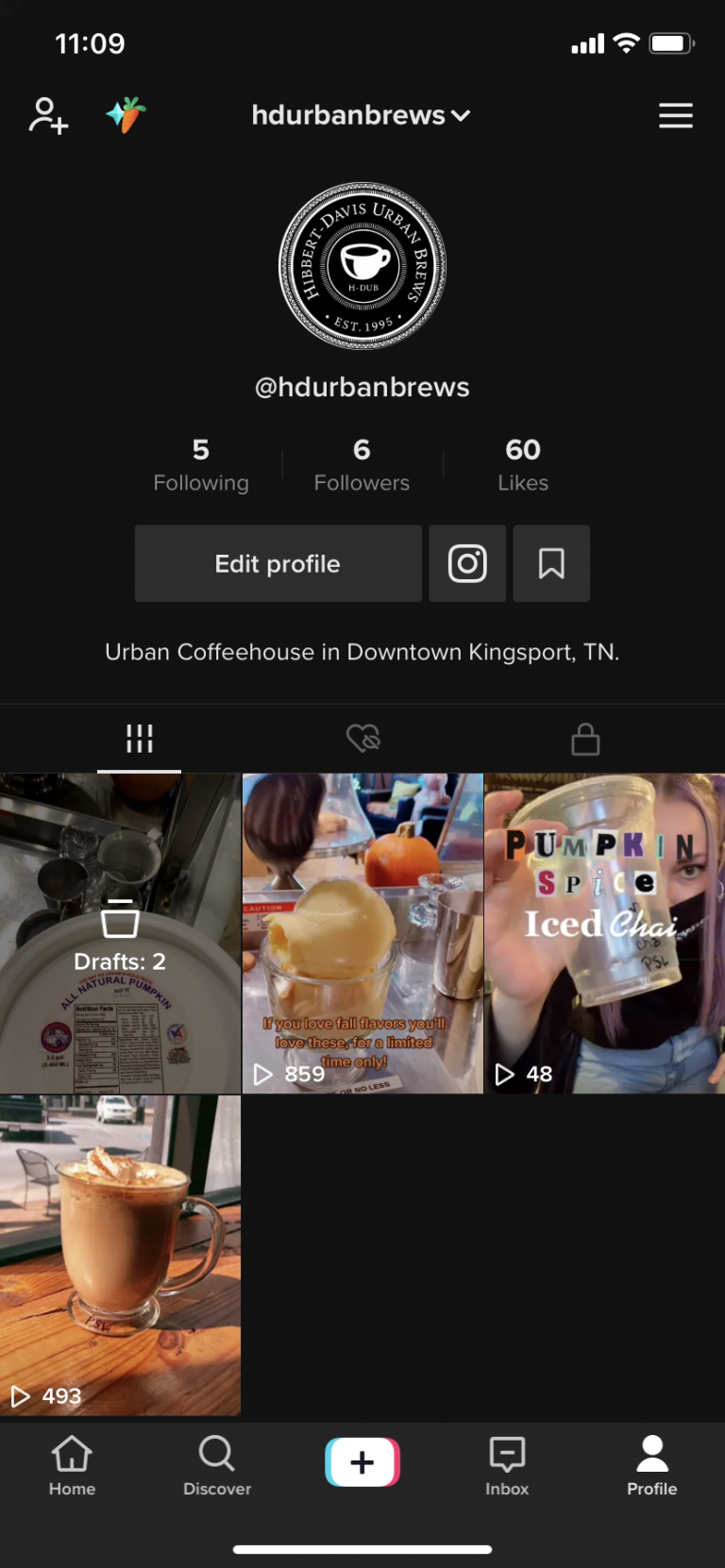Open the Drafts folder

tap(120, 934)
